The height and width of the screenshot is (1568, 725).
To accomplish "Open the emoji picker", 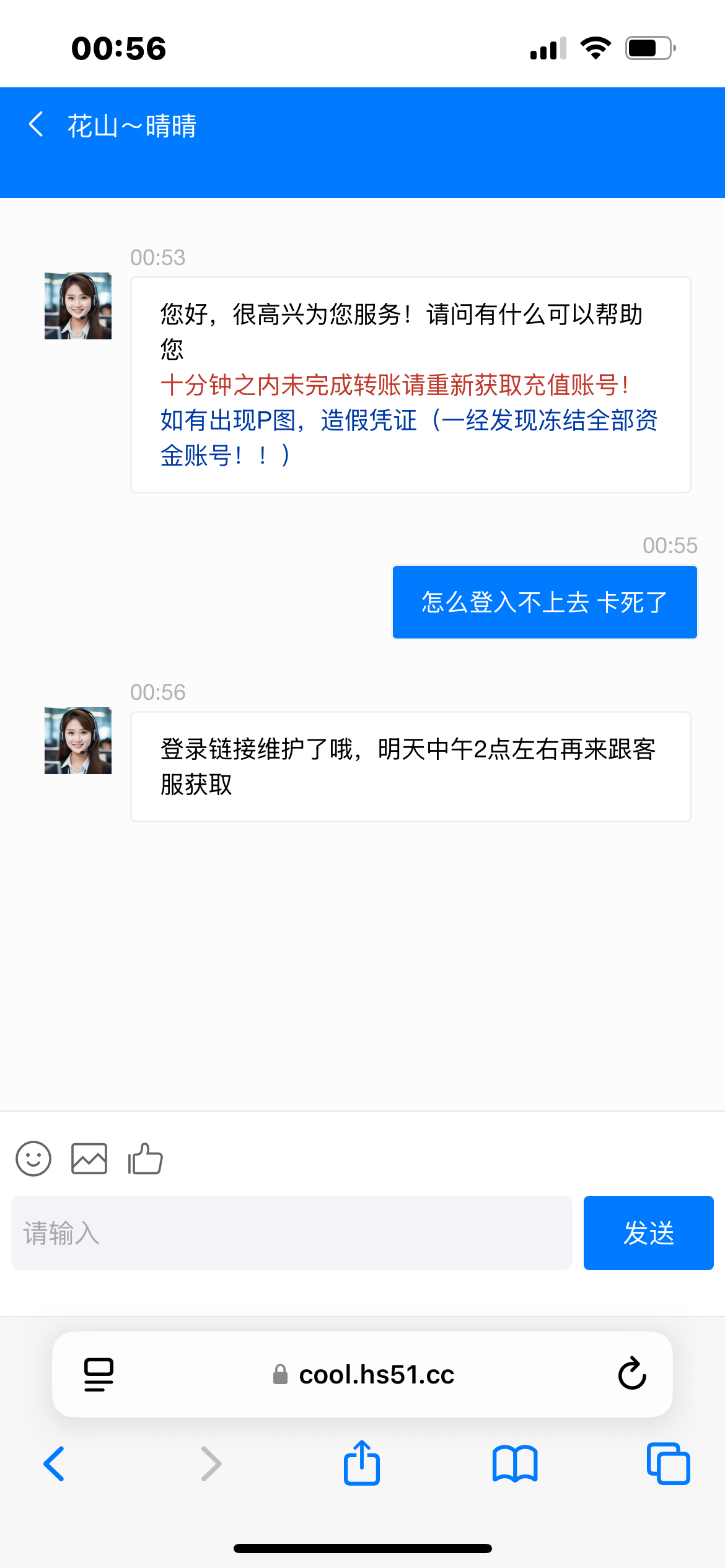I will tap(33, 1159).
